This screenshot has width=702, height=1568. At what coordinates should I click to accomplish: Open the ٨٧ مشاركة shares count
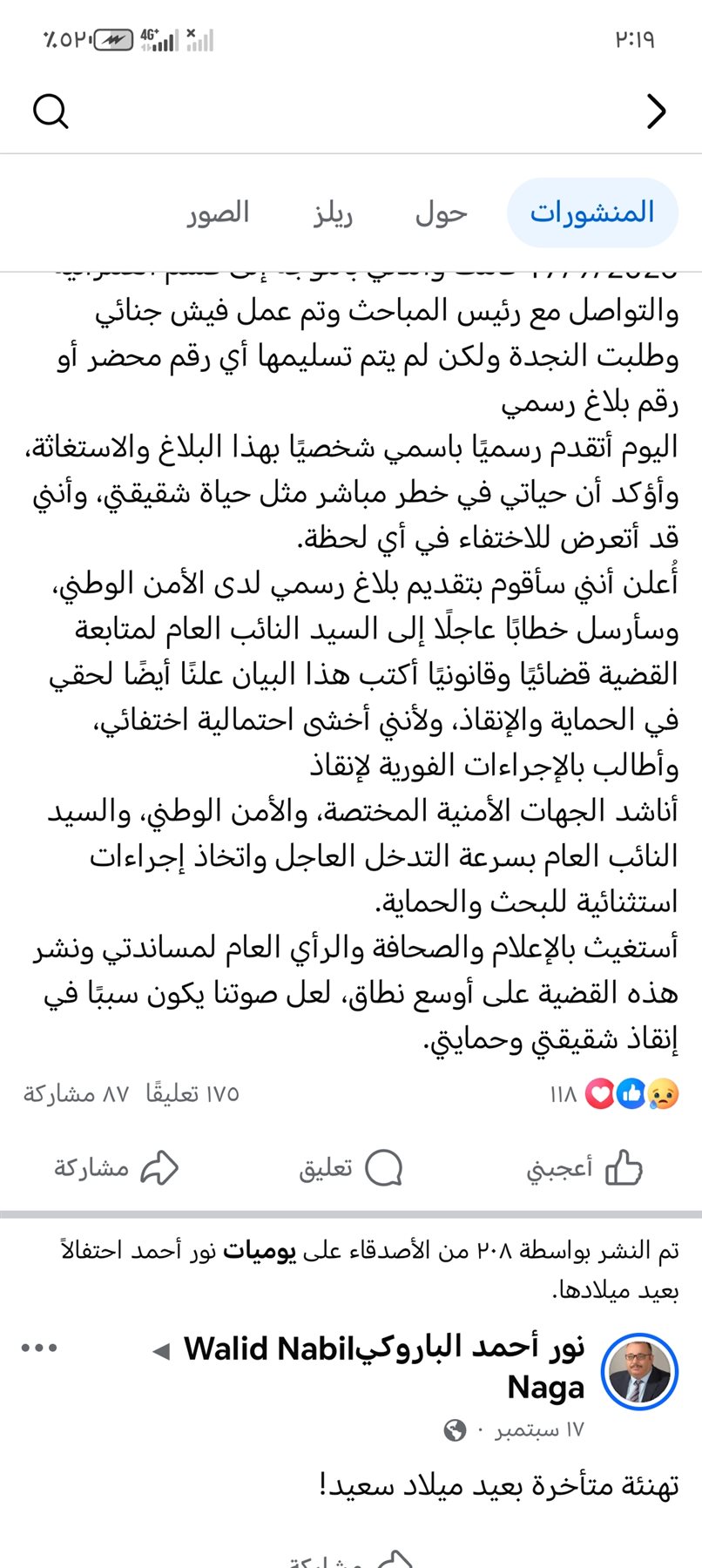(77, 1093)
